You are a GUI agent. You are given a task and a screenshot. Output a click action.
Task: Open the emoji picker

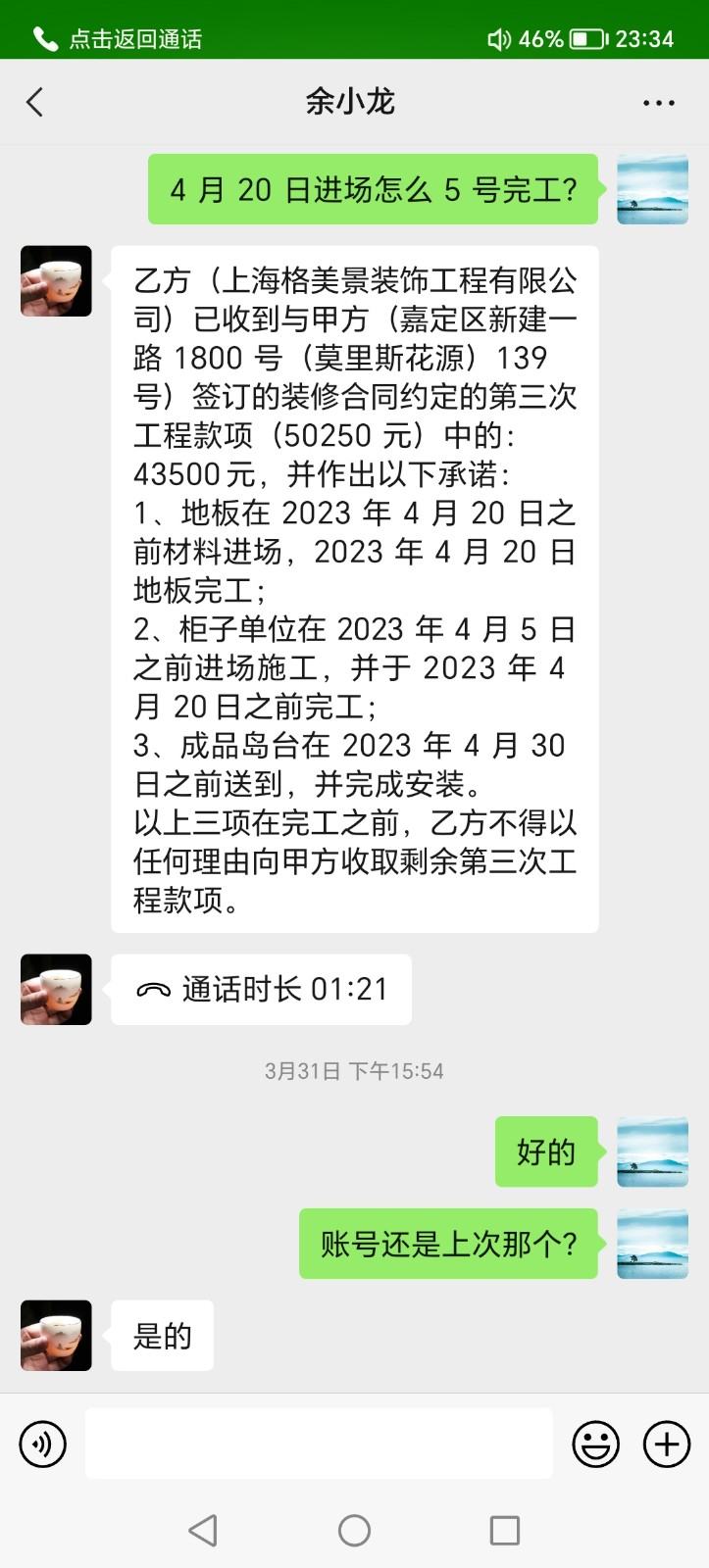(595, 1444)
